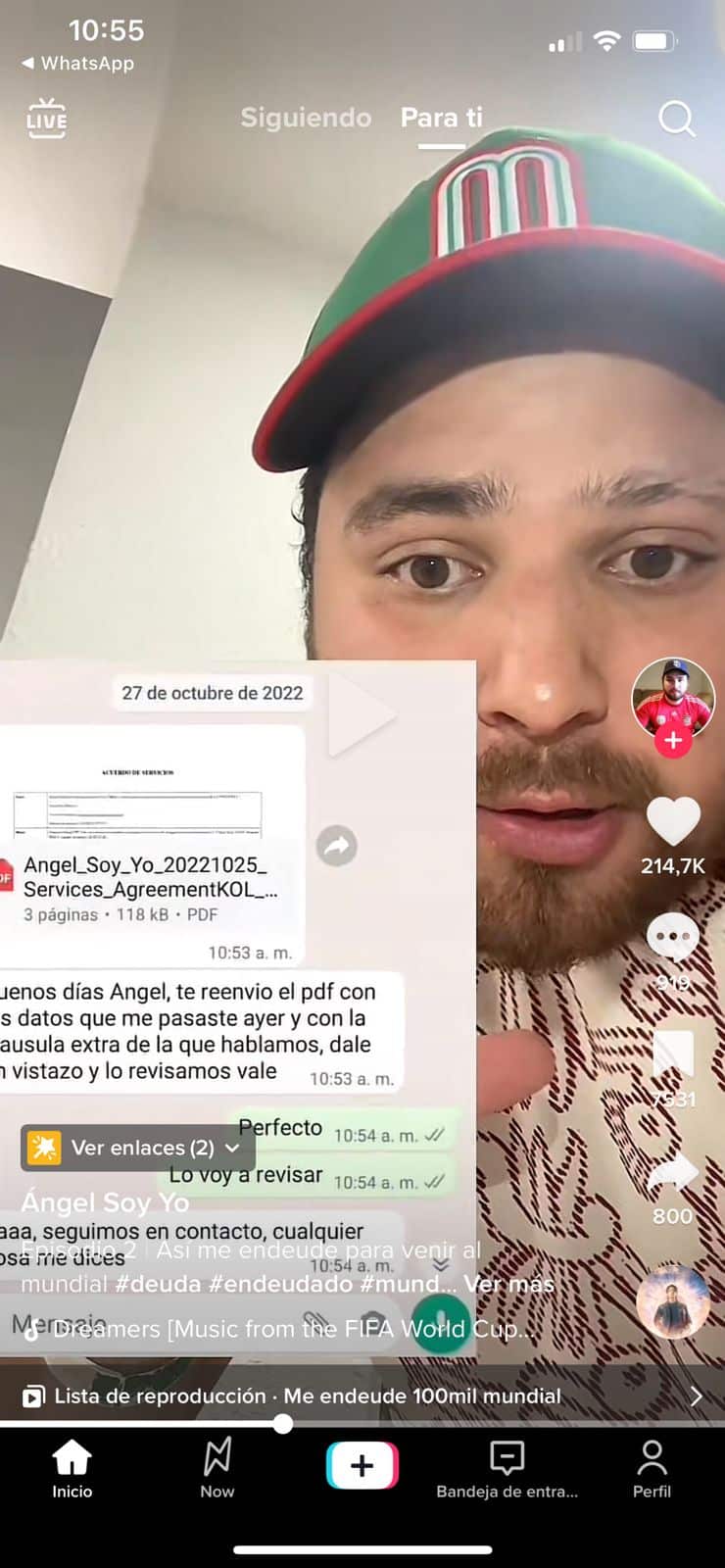Open Bandeja de entrada inbox
This screenshot has width=725, height=1568.
pos(507,1469)
